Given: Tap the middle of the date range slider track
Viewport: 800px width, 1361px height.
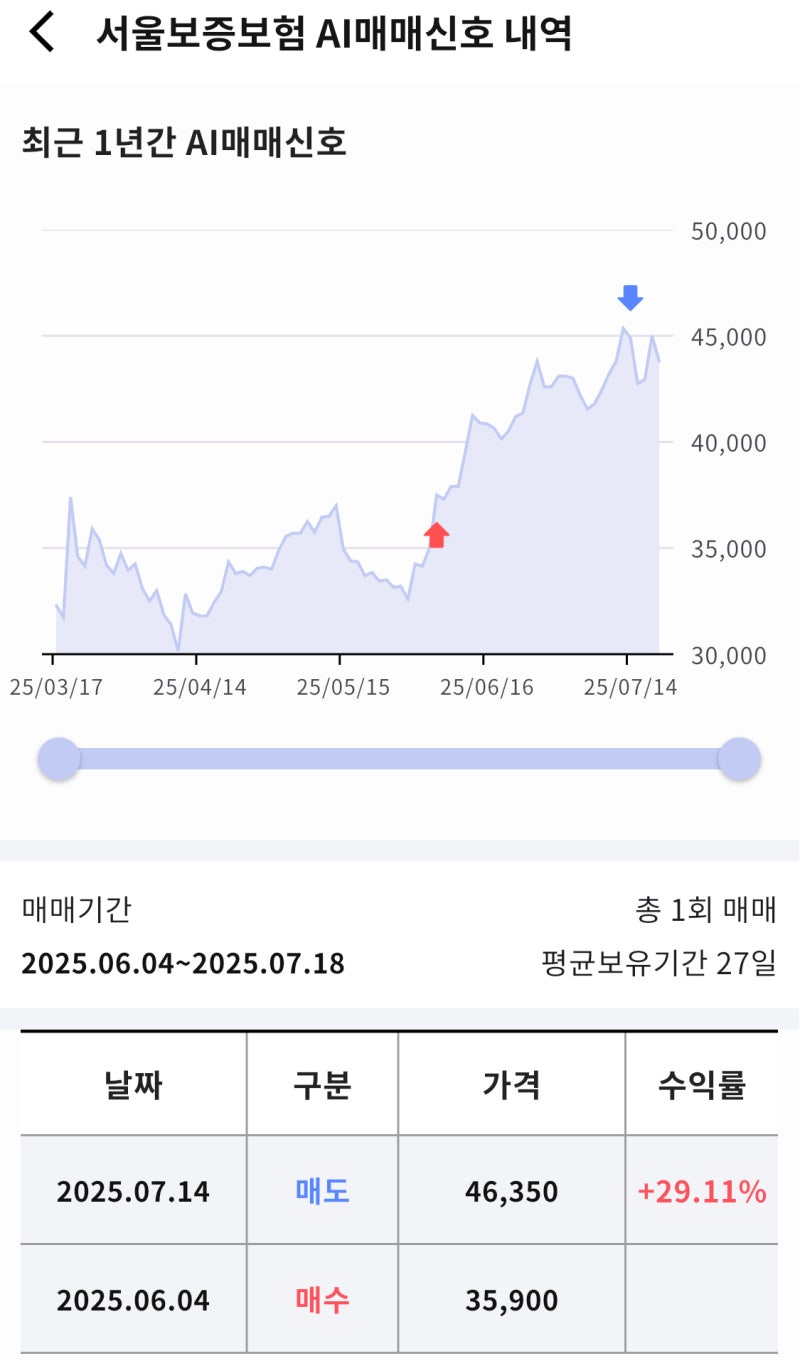Looking at the screenshot, I should tap(398, 758).
